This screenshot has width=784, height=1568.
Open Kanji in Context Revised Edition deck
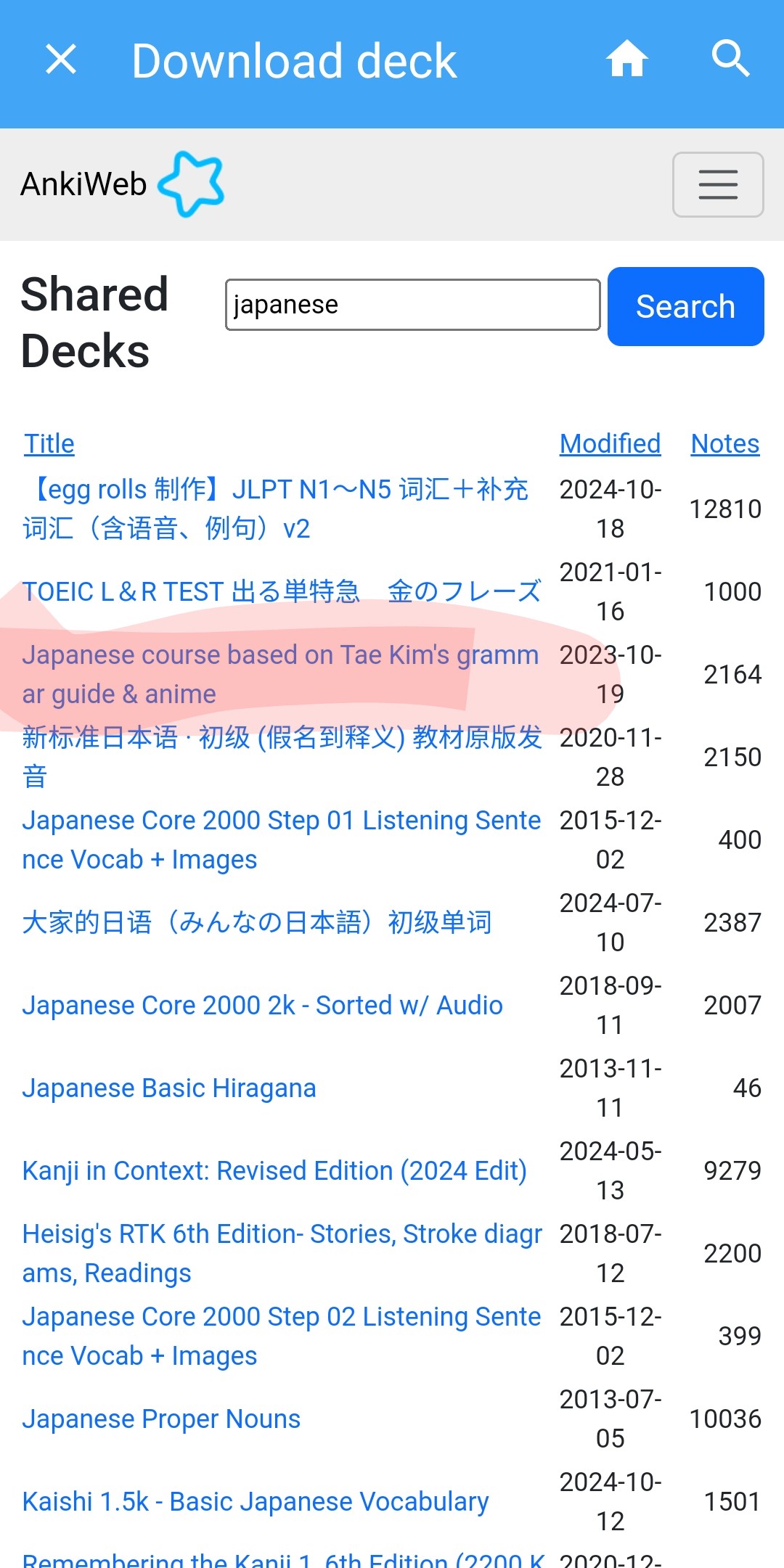(274, 1170)
